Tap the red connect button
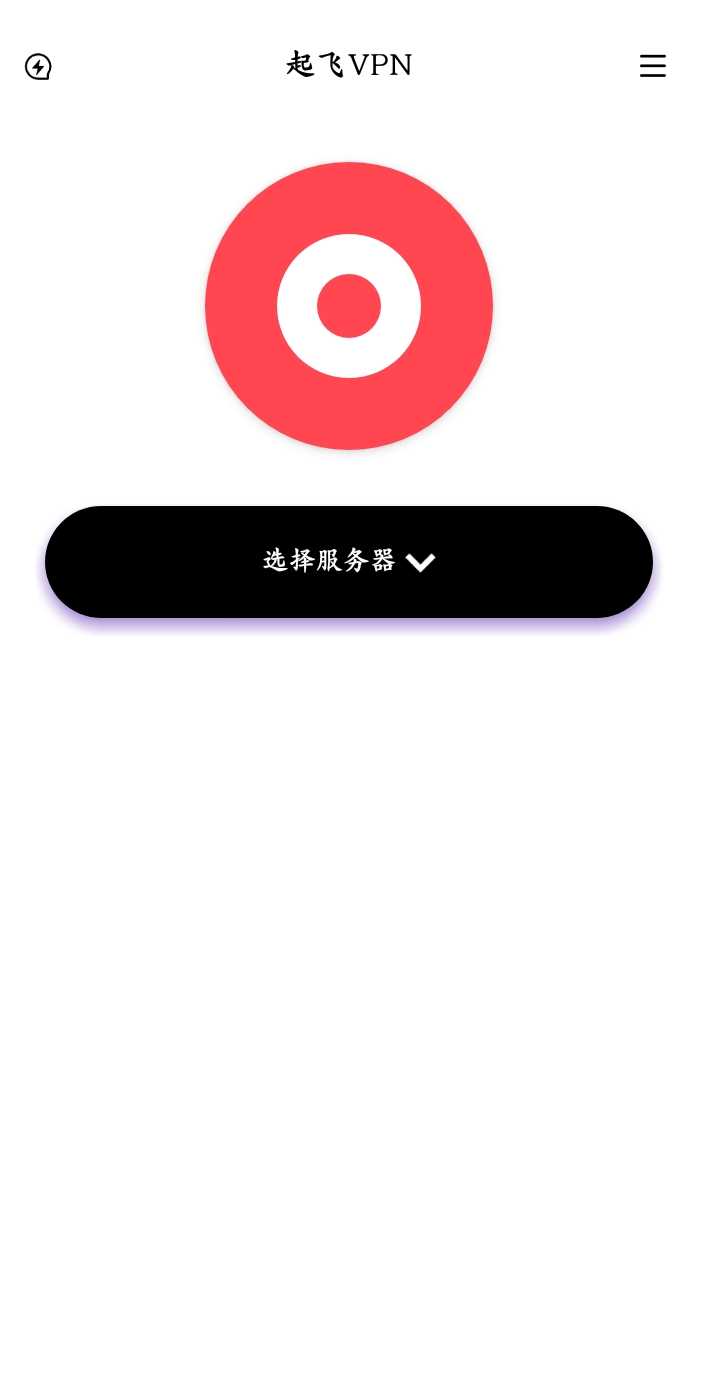 coord(348,306)
